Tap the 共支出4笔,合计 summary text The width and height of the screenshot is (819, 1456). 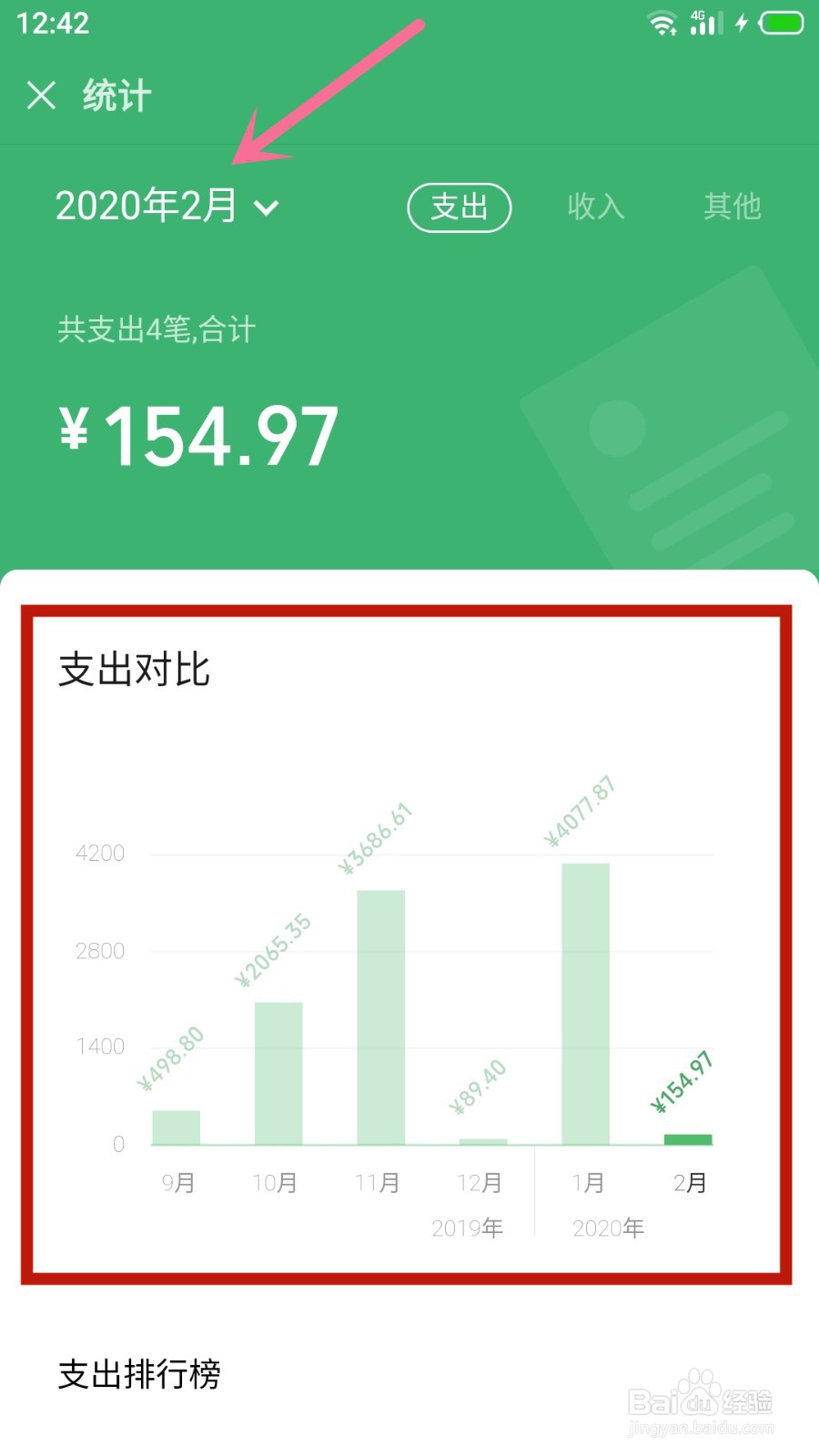[155, 330]
